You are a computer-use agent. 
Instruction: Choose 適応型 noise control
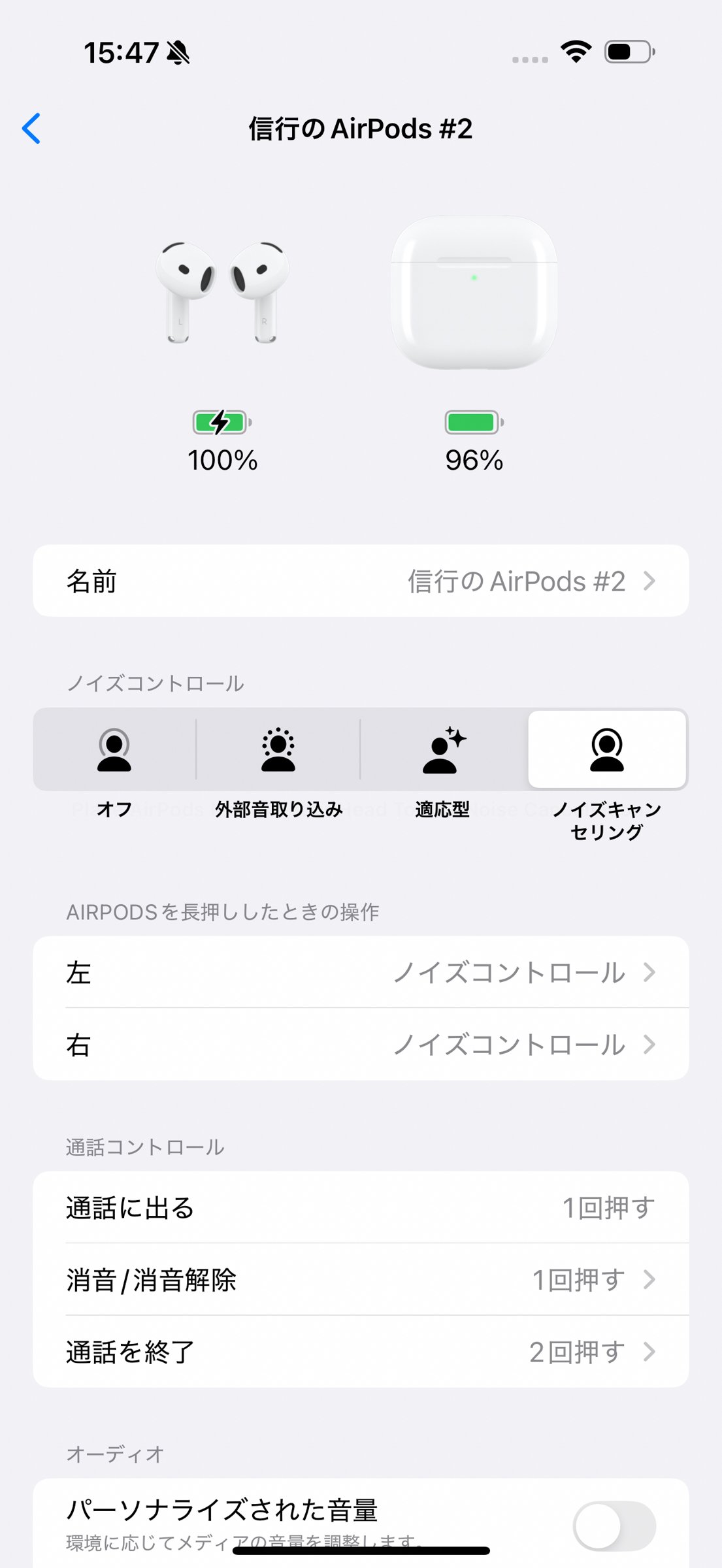coord(443,750)
